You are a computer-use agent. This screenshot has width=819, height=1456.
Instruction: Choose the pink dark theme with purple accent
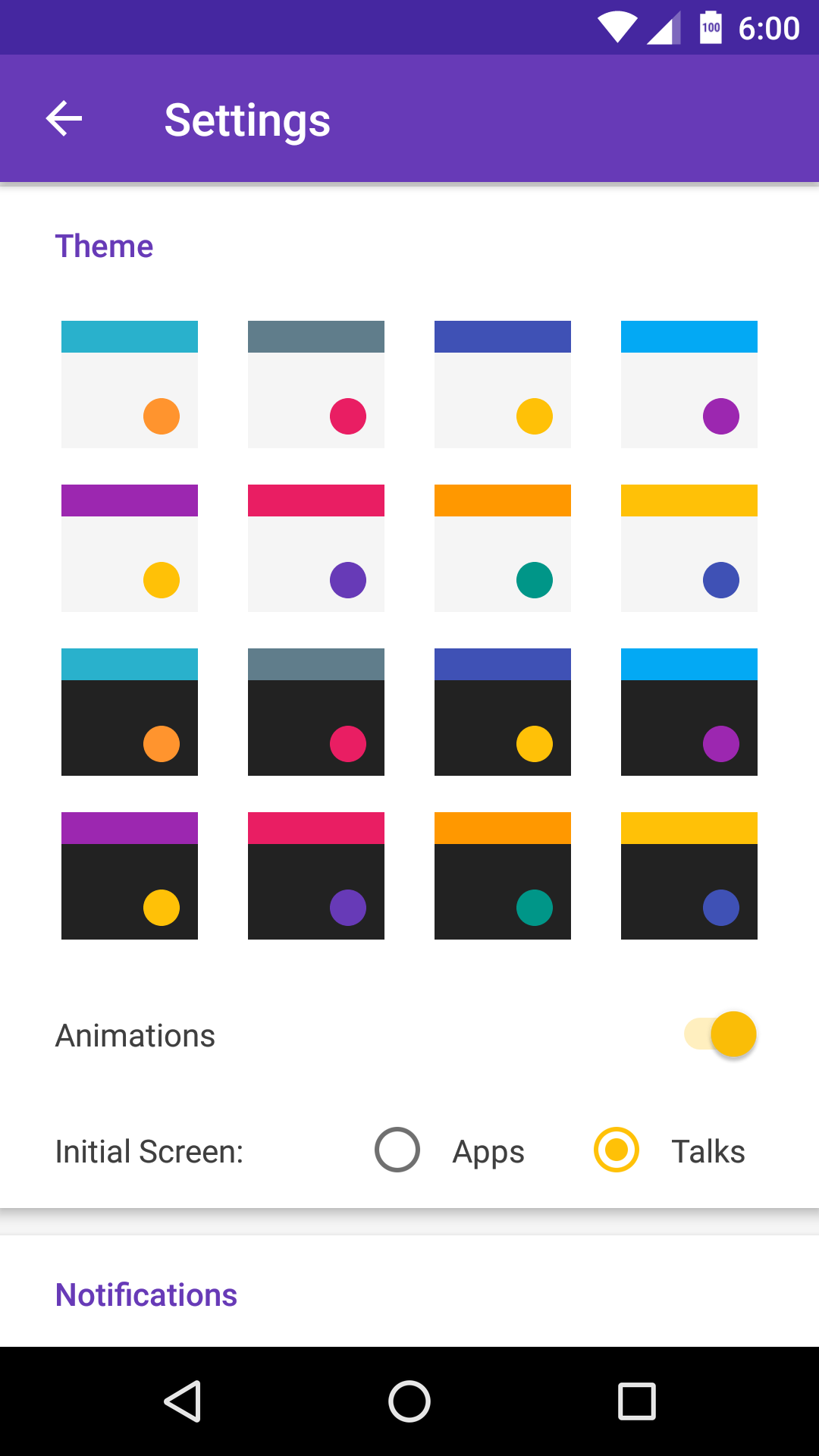[x=315, y=876]
